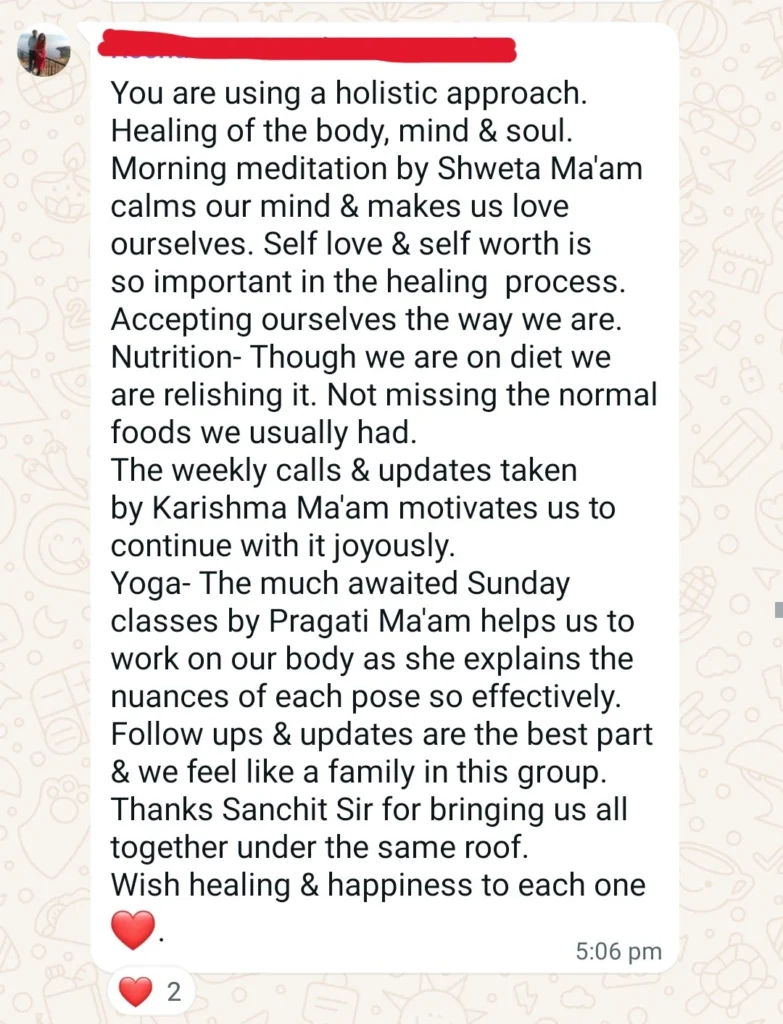
Task: Open the message sender's profile photo
Action: (x=45, y=51)
